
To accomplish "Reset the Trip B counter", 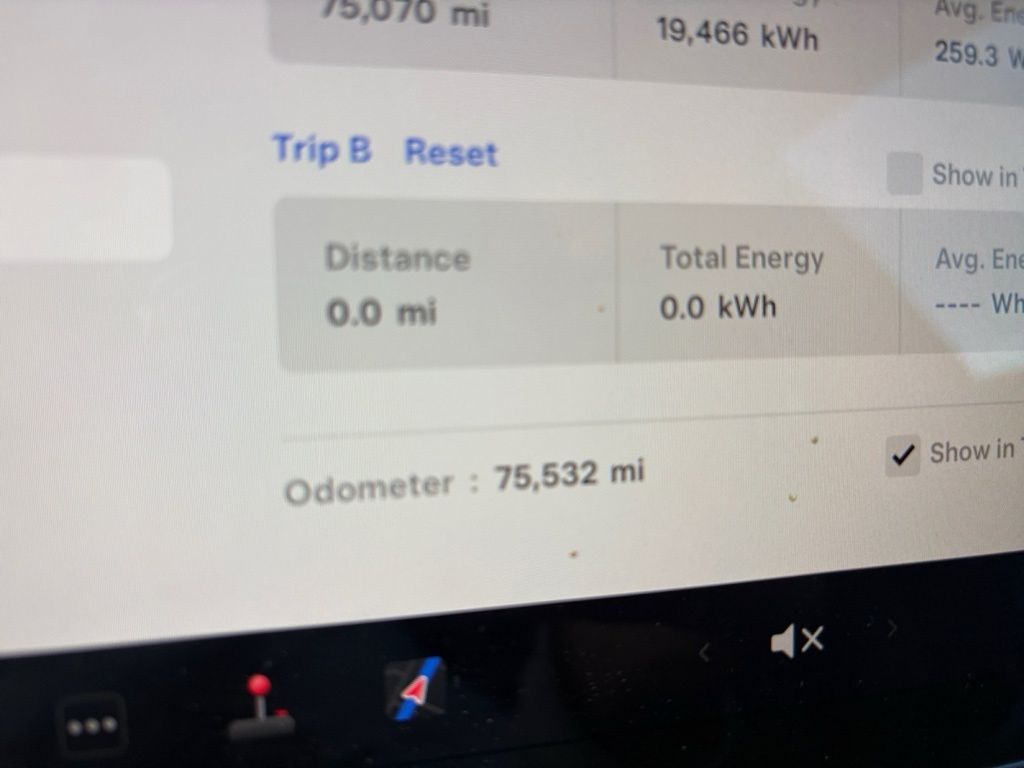I will (450, 153).
